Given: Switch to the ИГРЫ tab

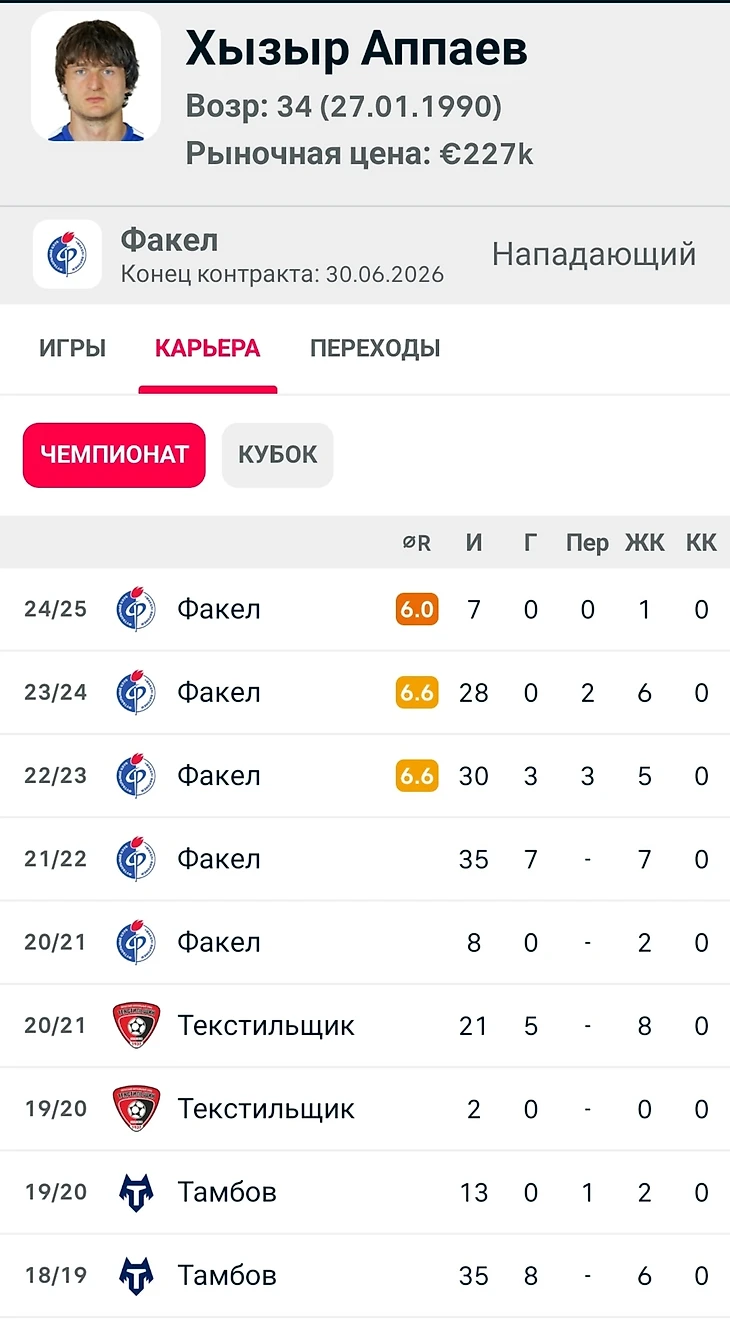Looking at the screenshot, I should [72, 349].
